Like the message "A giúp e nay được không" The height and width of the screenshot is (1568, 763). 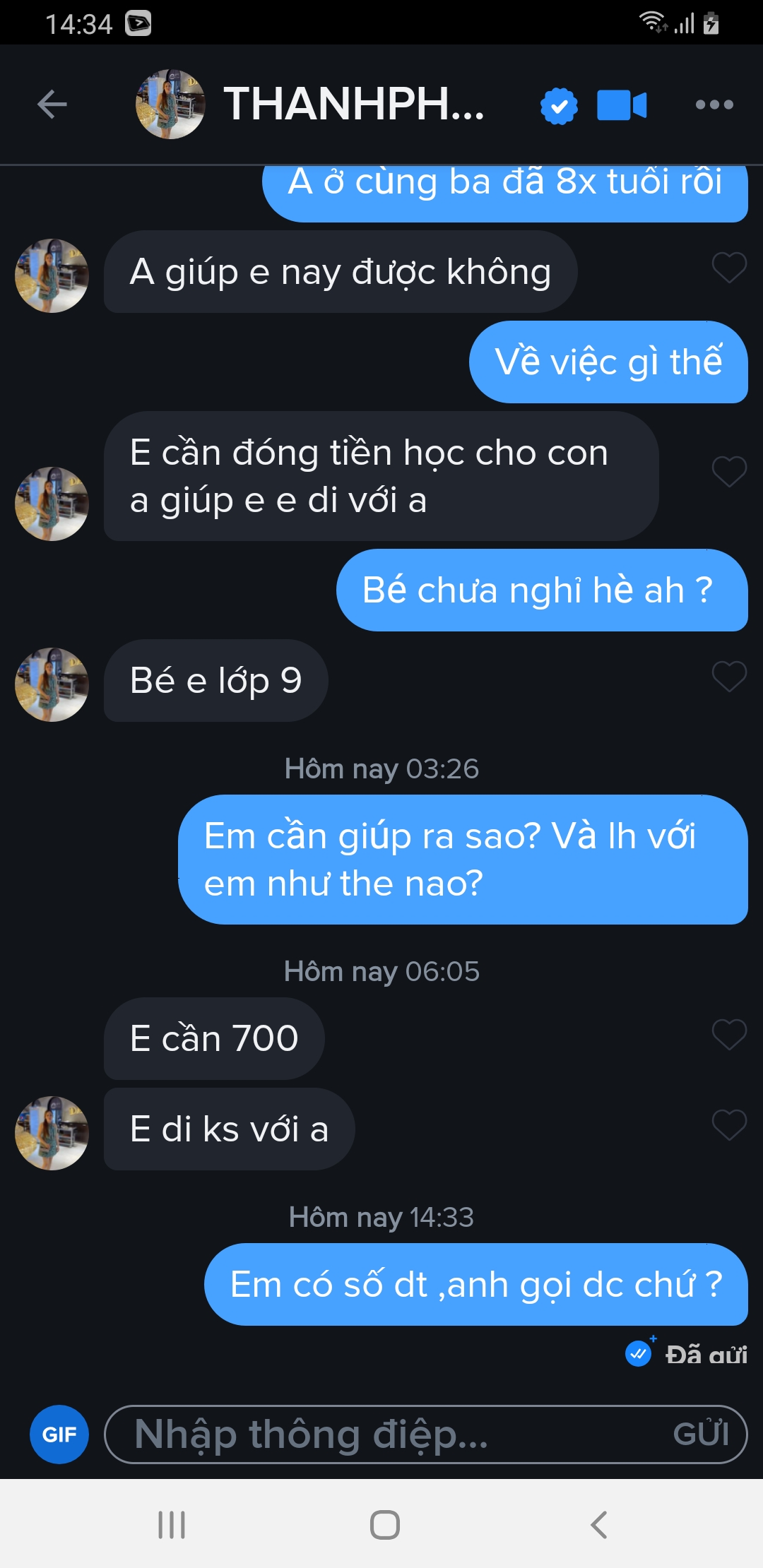click(x=728, y=268)
